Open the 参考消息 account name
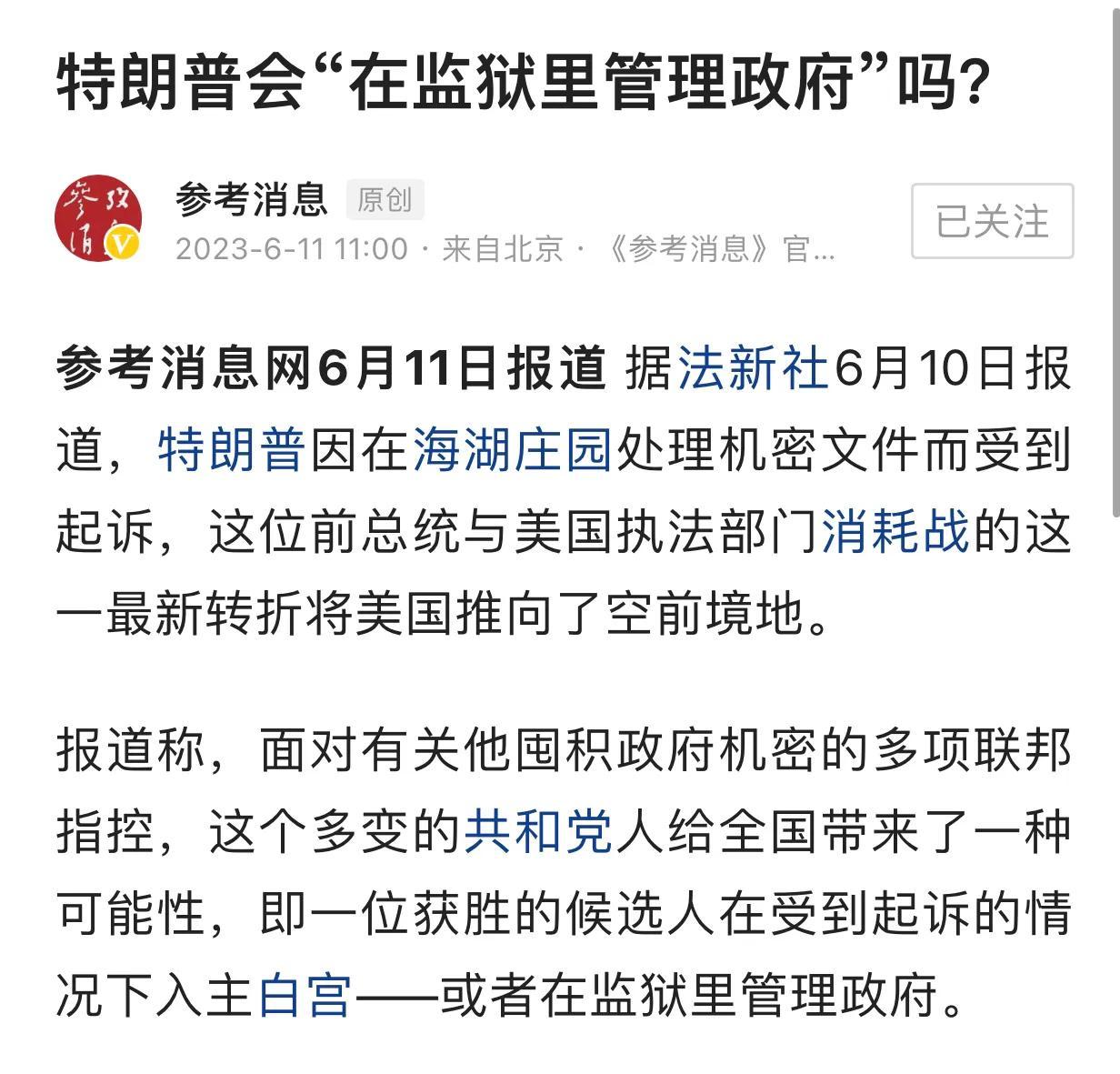This screenshot has height=1074, width=1120. click(x=252, y=199)
